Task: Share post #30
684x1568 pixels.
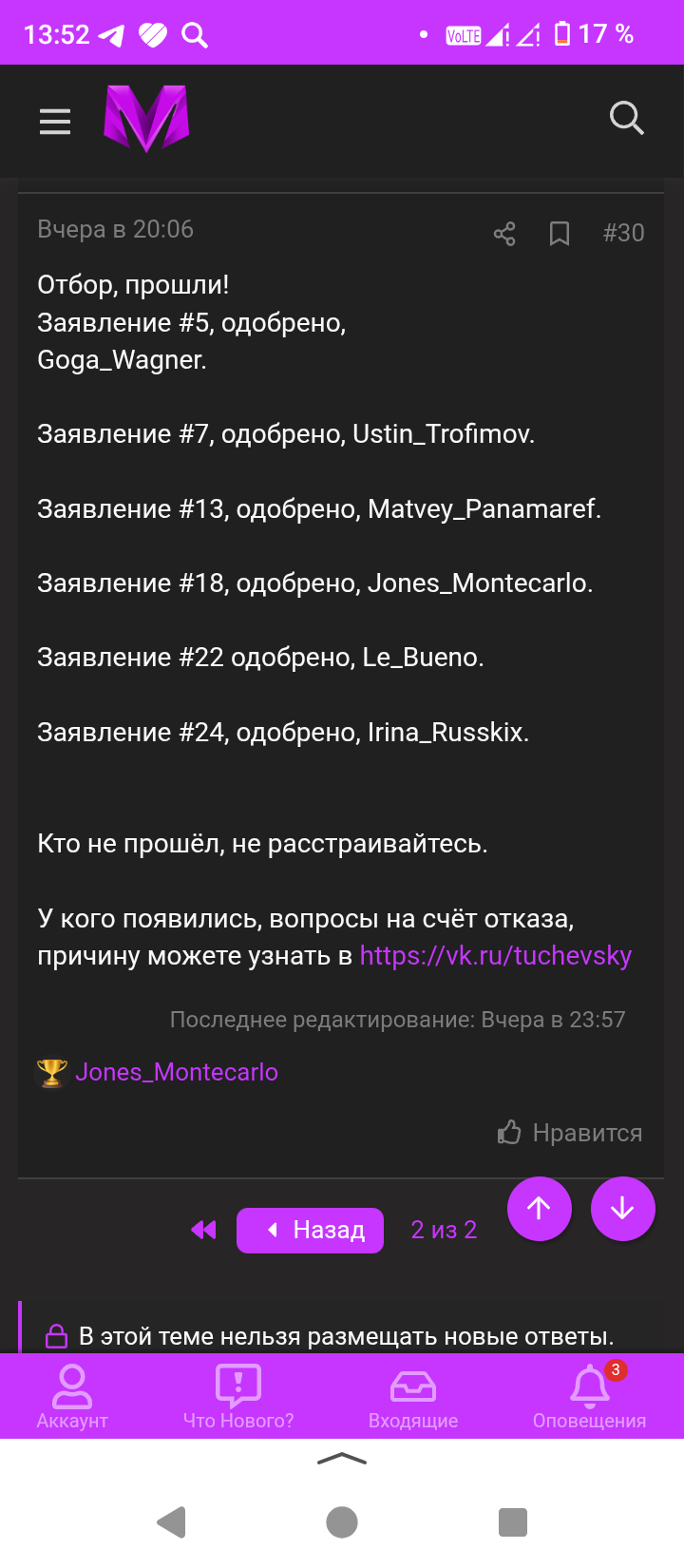Action: coord(504,234)
